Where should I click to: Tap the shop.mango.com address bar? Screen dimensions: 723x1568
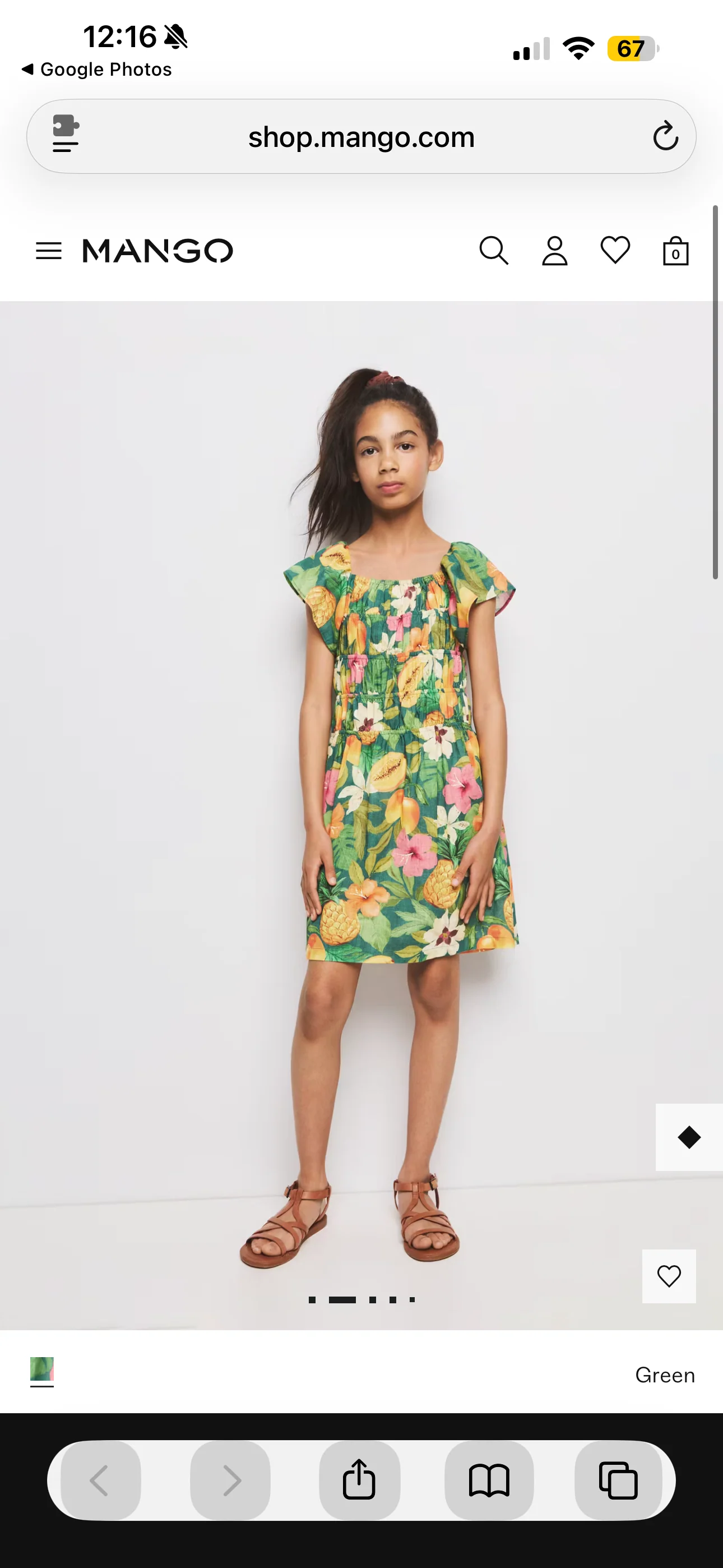(x=361, y=137)
